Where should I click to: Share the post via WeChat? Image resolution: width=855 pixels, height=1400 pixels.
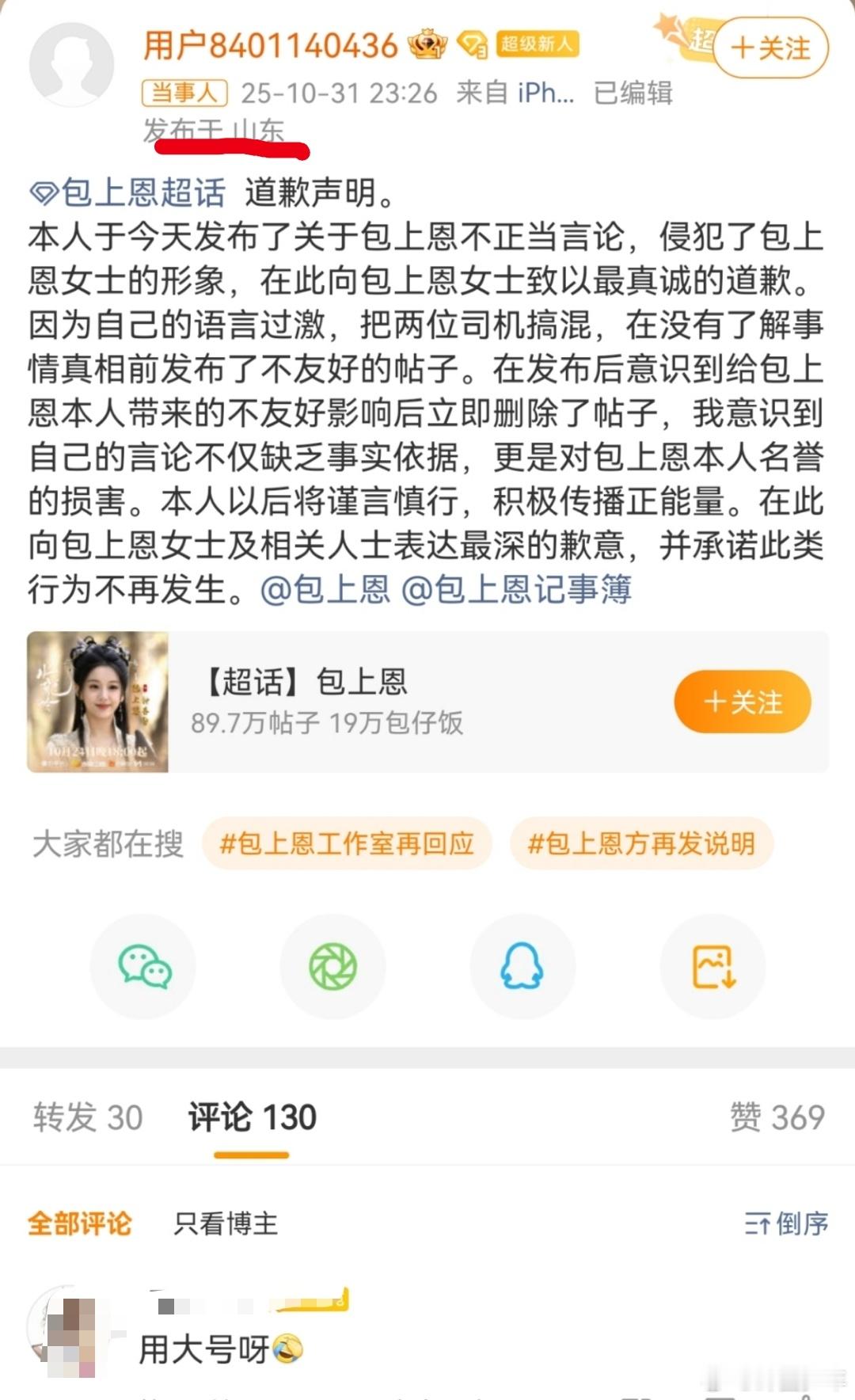click(x=142, y=966)
